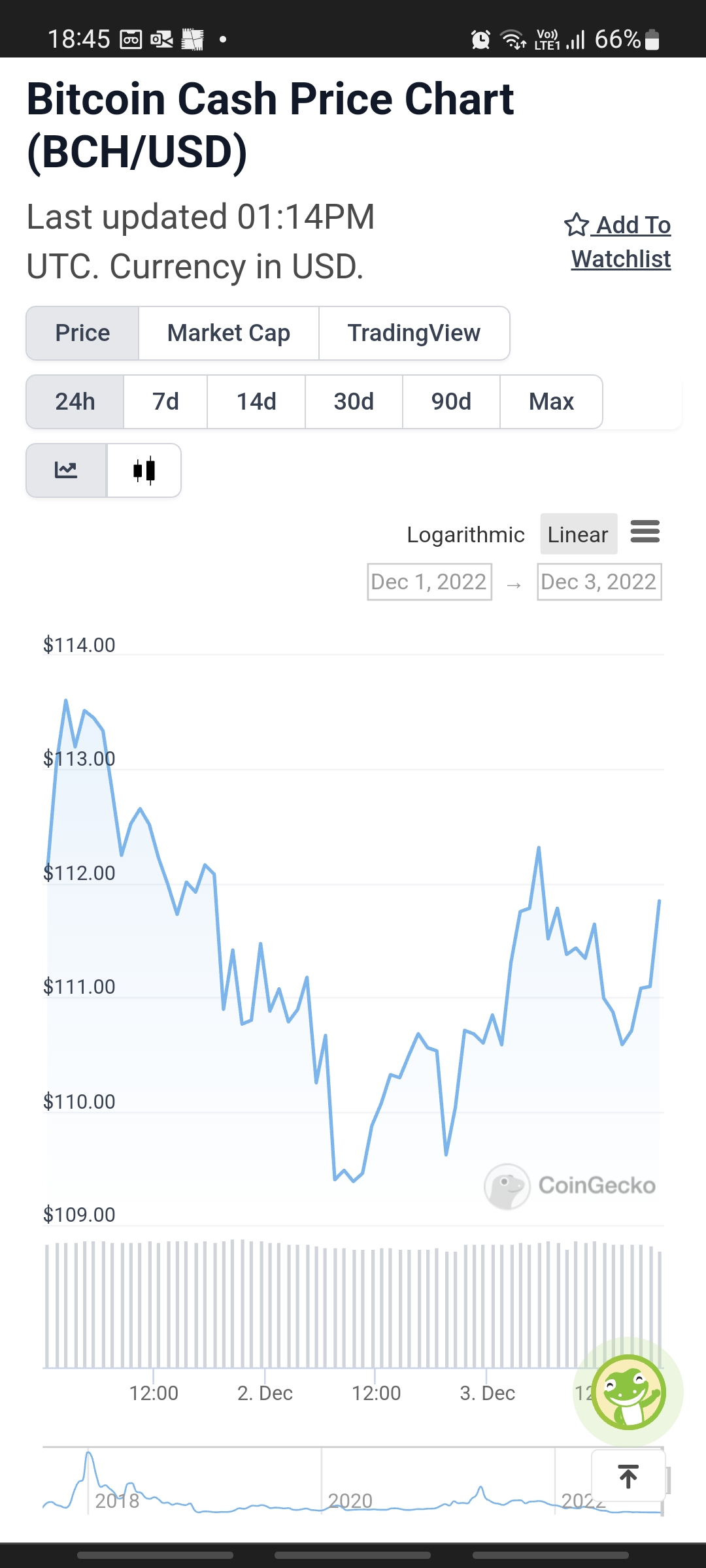This screenshot has width=706, height=1568.
Task: Add Bitcoin Cash to watchlist
Action: (618, 242)
